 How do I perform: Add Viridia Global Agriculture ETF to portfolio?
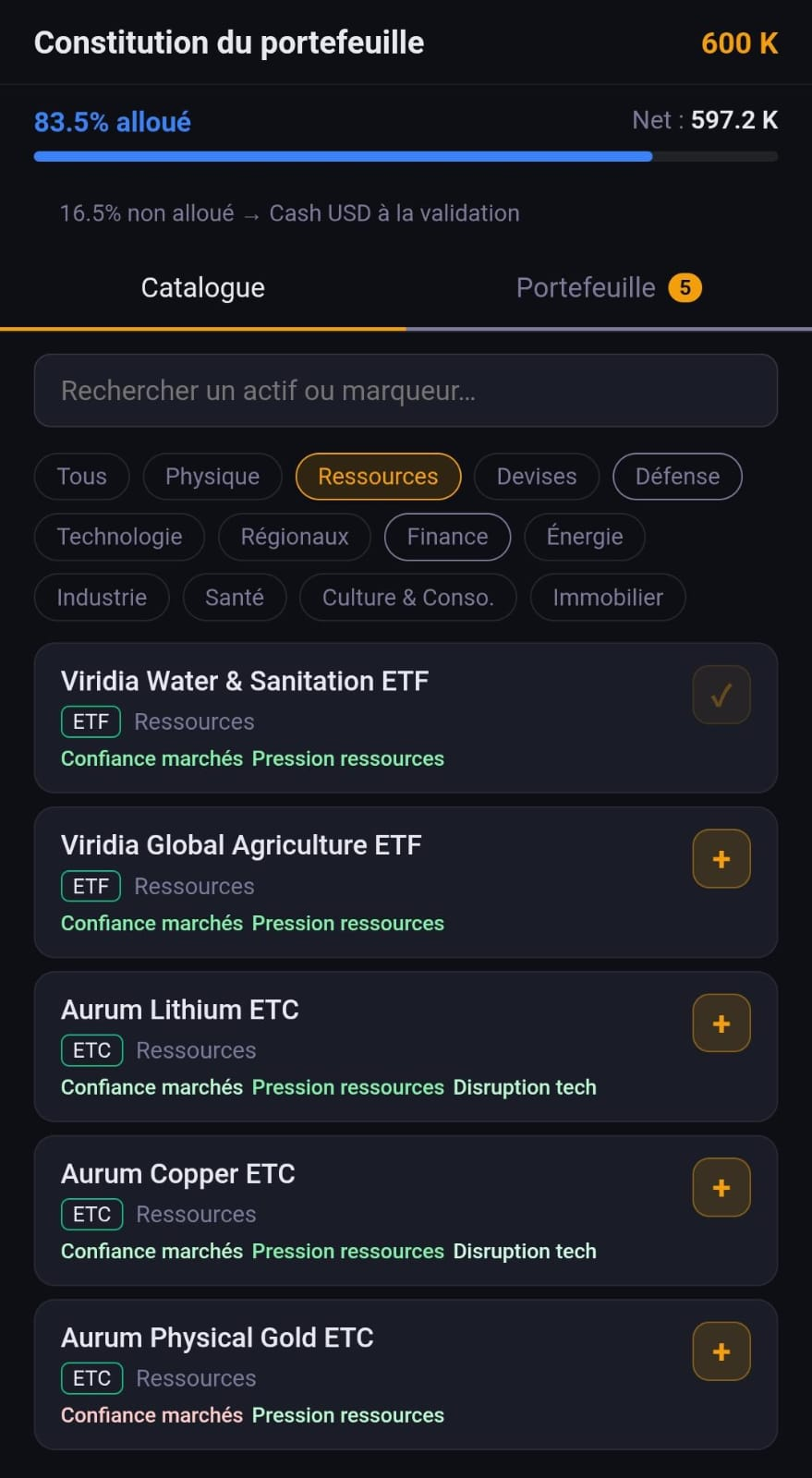[721, 858]
